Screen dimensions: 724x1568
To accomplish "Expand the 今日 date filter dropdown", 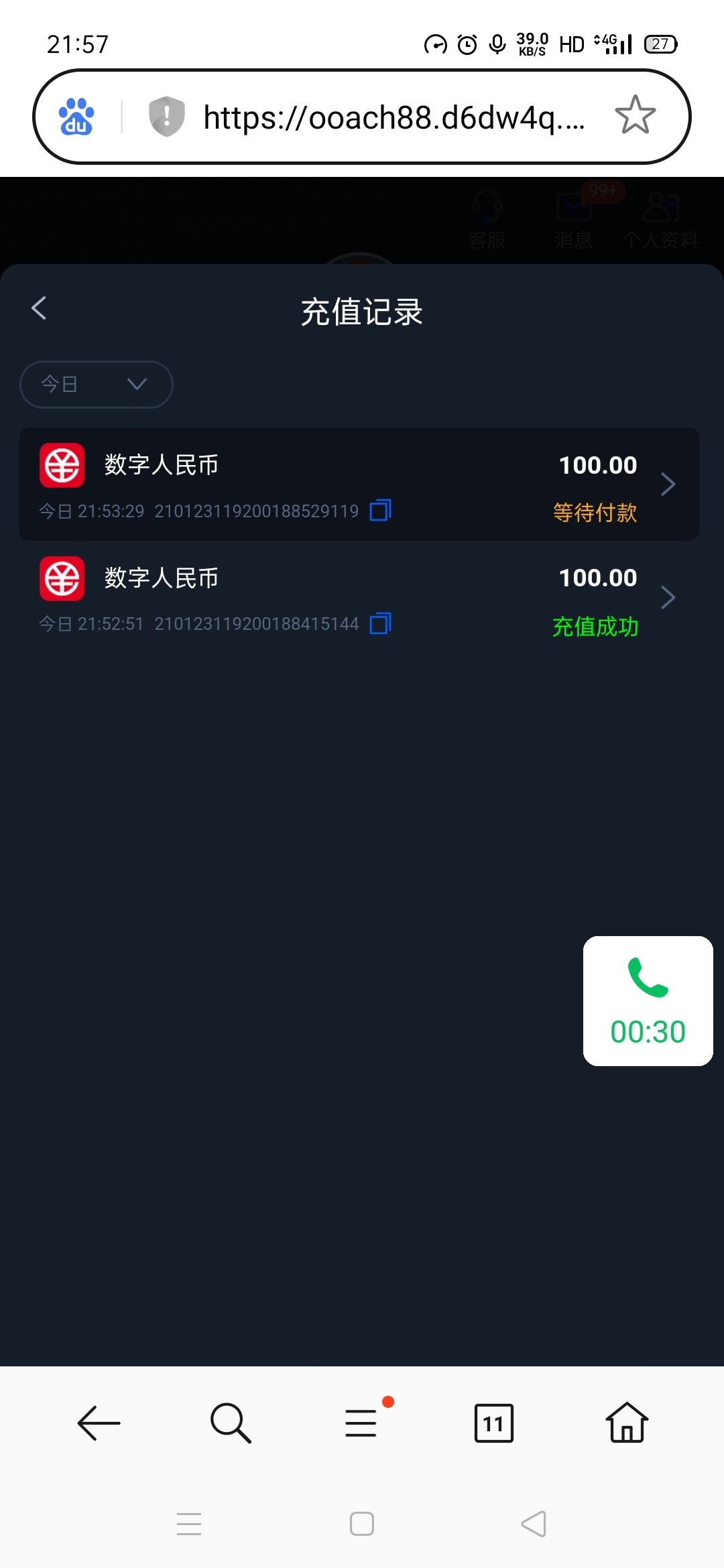I will coord(97,384).
